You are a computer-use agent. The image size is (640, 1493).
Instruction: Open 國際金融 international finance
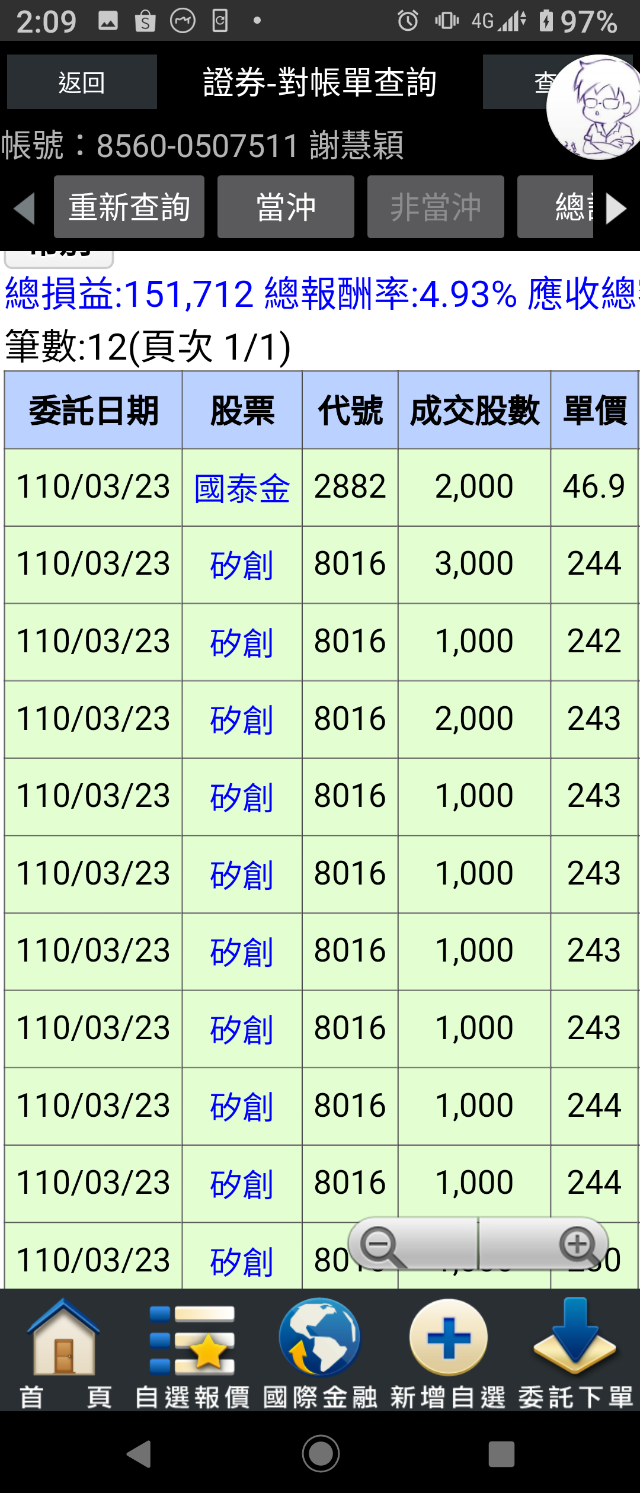click(320, 1352)
